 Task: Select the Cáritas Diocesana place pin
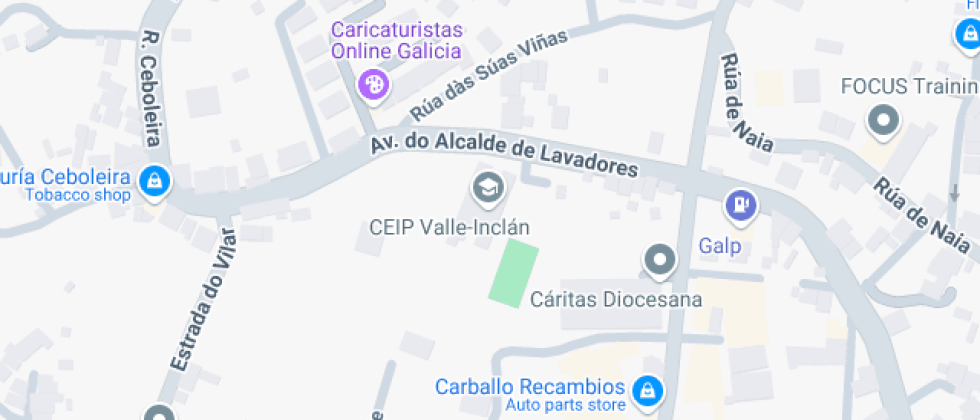[659, 262]
